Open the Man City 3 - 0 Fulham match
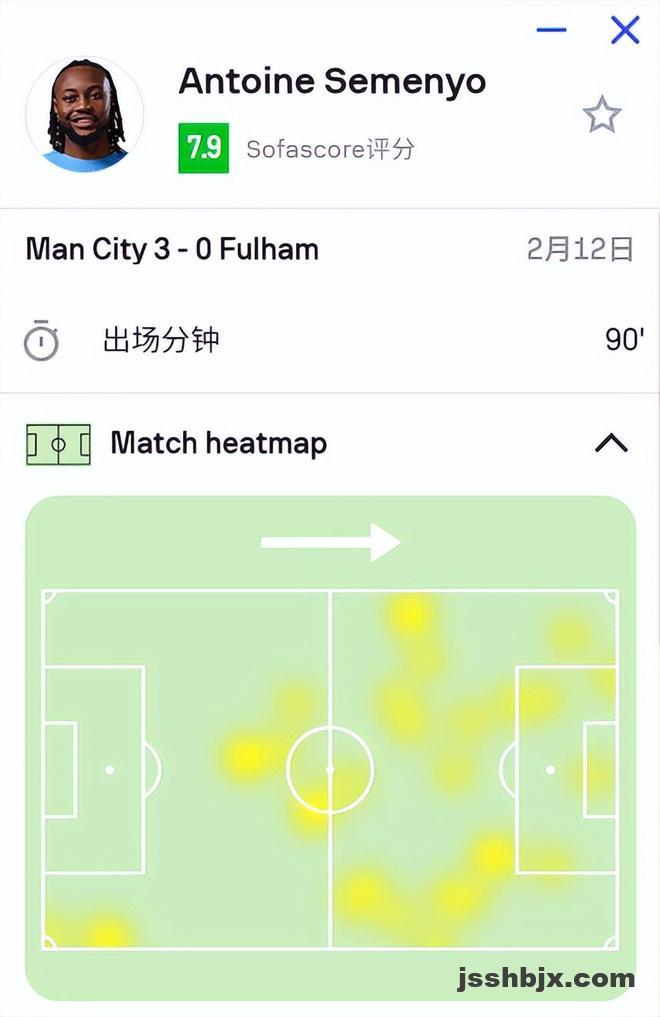This screenshot has width=660, height=1017. 172,249
